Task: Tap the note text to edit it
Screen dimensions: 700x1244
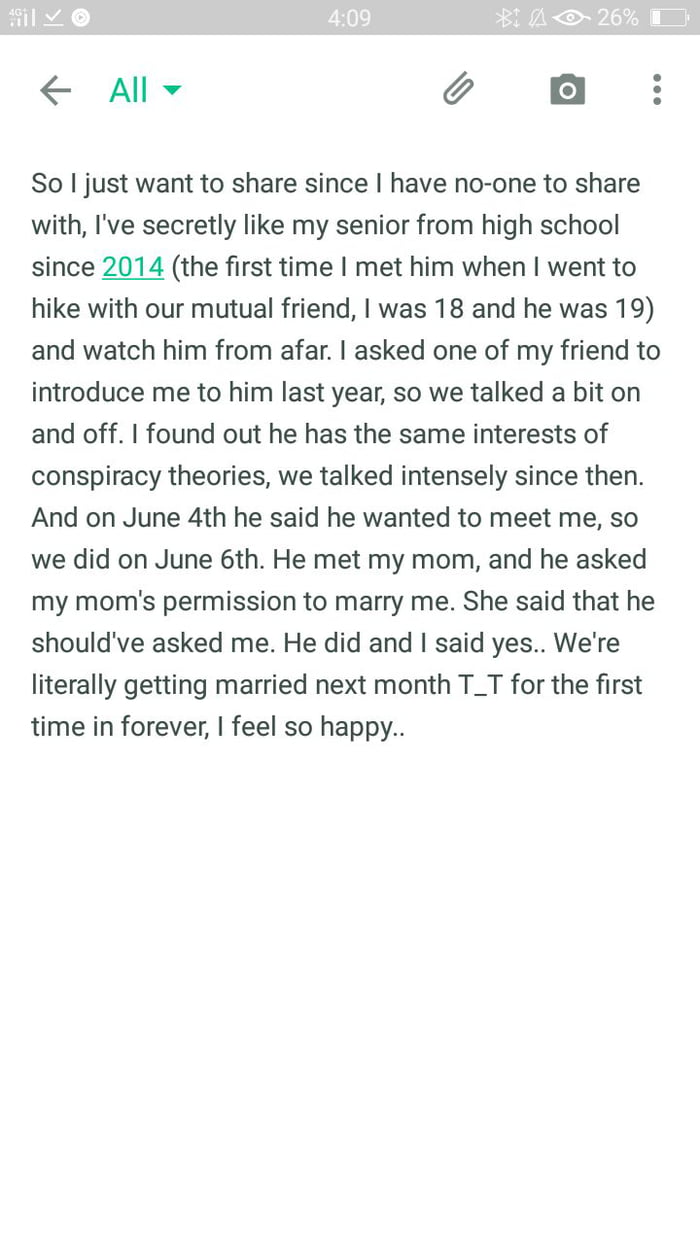Action: 340,475
